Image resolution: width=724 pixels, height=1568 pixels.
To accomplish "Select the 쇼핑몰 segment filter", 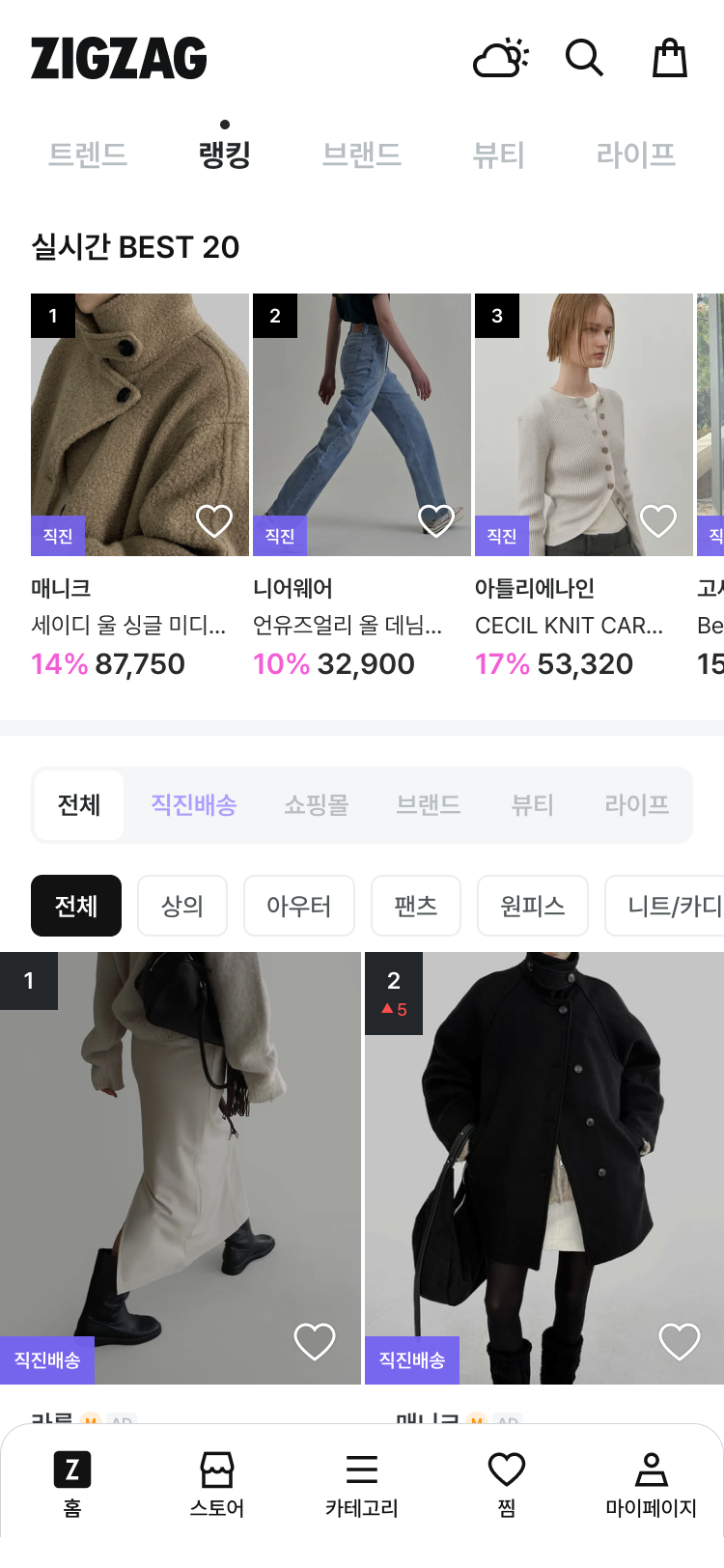I will [316, 805].
